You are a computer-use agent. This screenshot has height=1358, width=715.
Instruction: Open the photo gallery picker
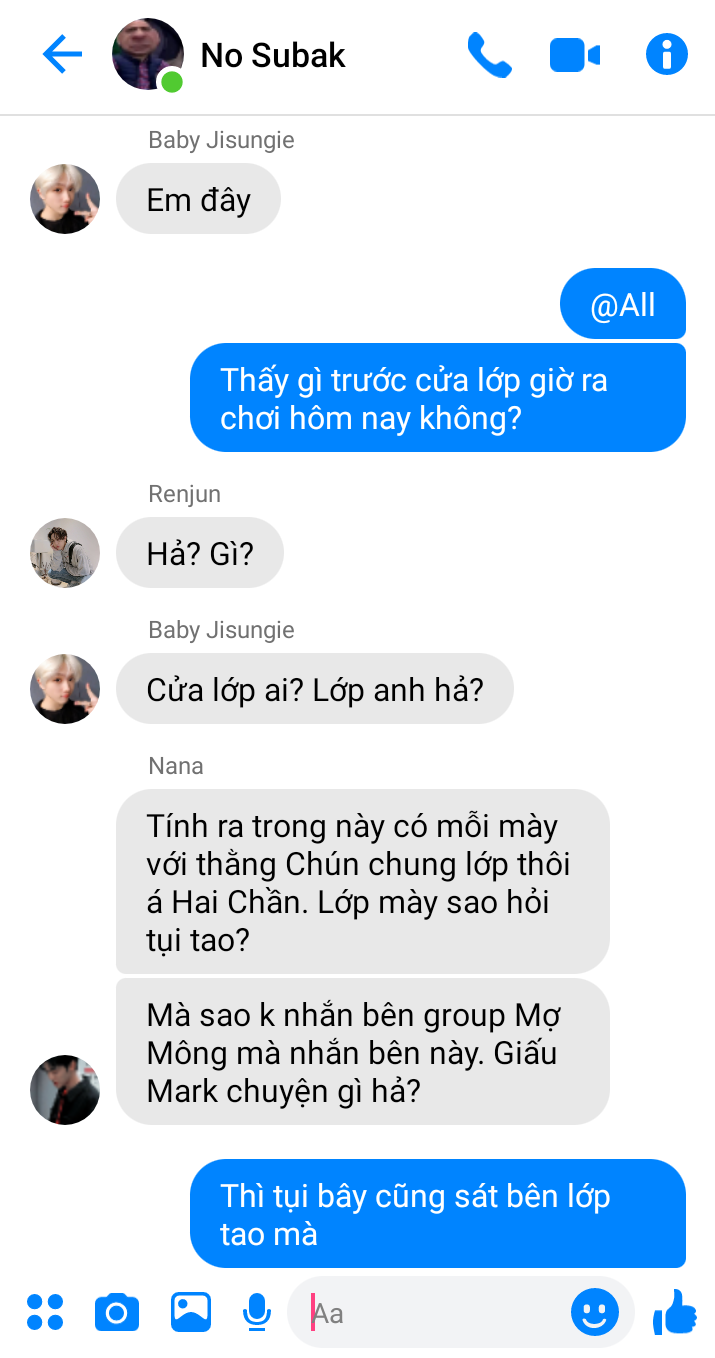pyautogui.click(x=190, y=1311)
